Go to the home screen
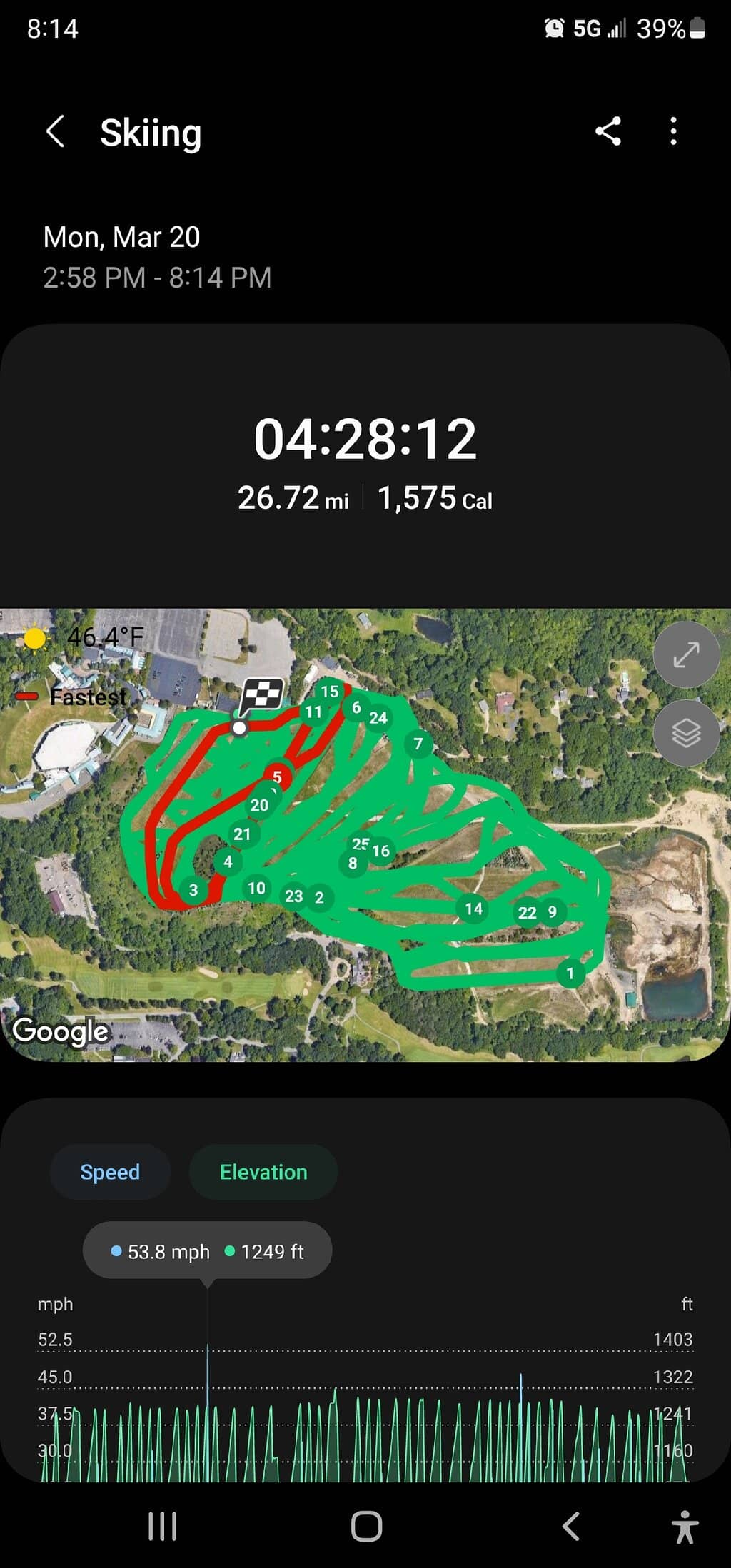Screen dimensions: 731x1568 click(366, 1527)
